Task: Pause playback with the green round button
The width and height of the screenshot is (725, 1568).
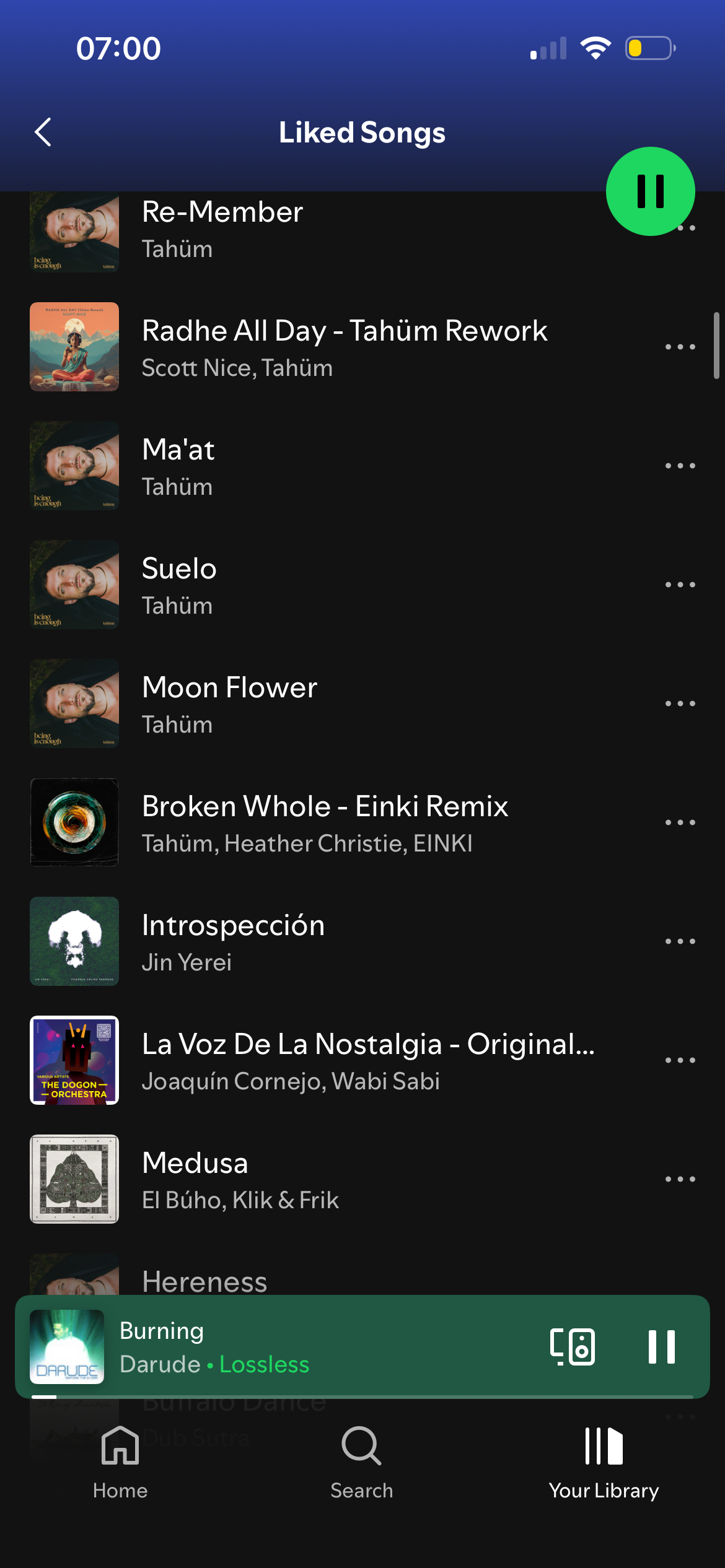Action: [650, 191]
